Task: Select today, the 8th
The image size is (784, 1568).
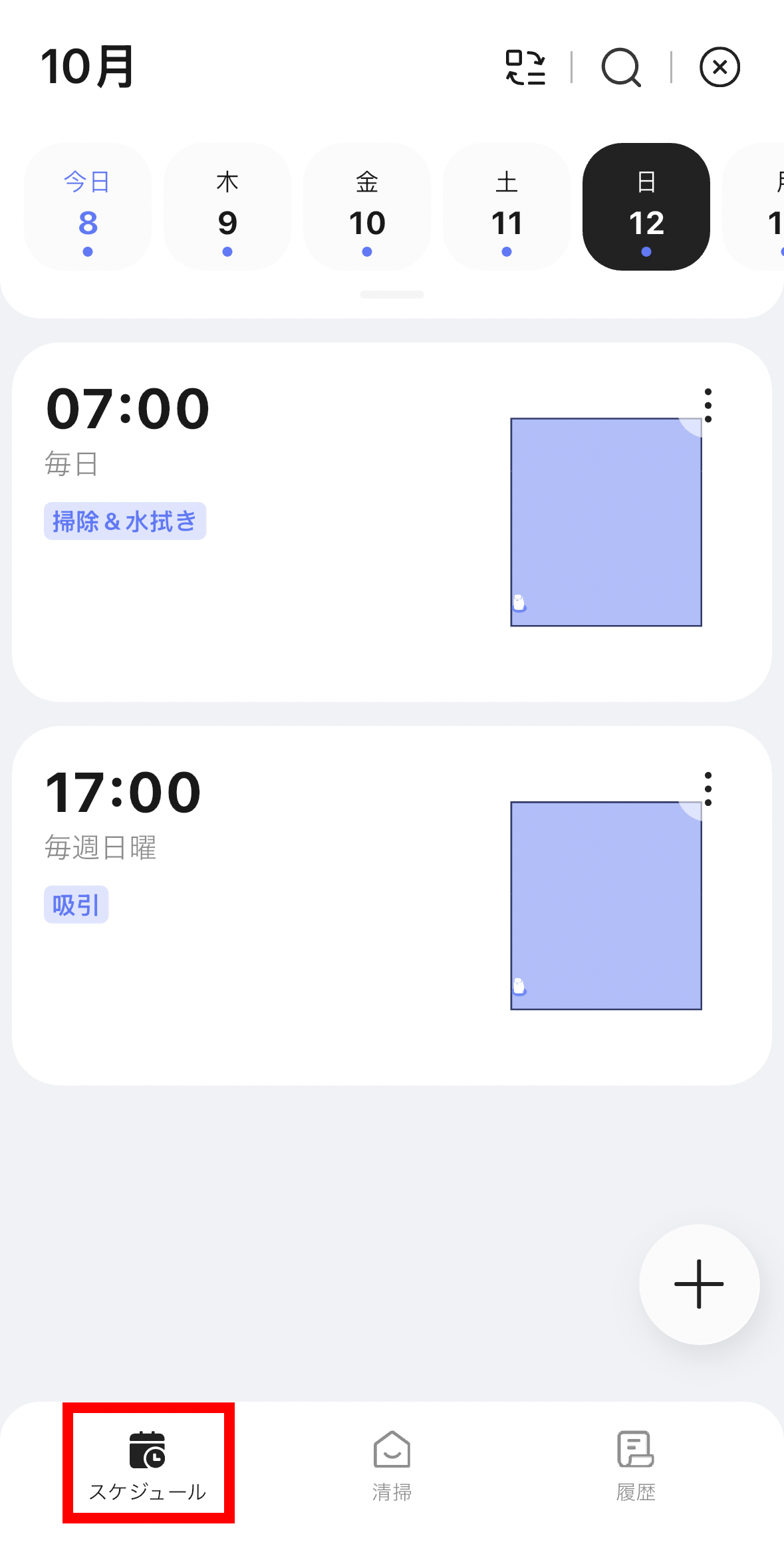Action: pyautogui.click(x=88, y=207)
